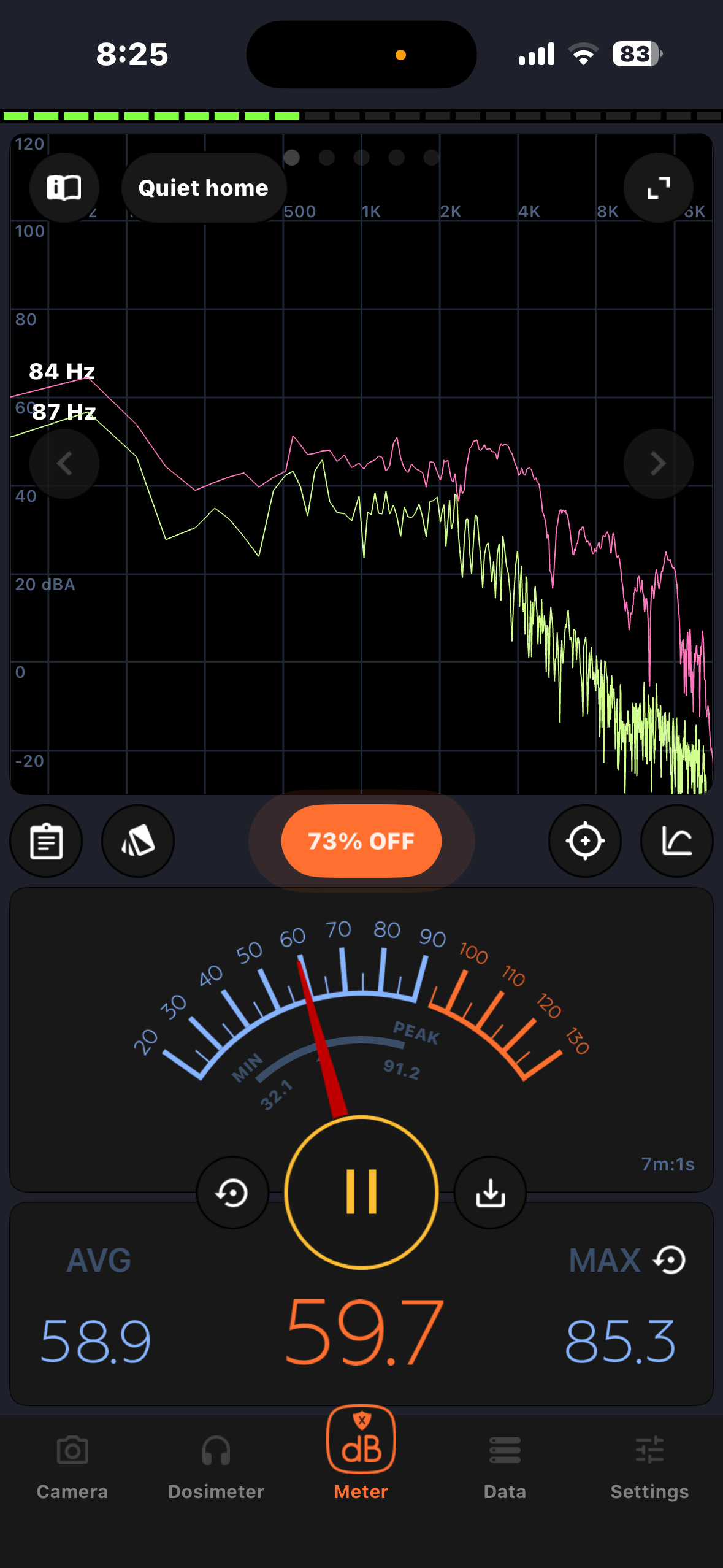
Task: Tap the Quiet home label chip
Action: pyautogui.click(x=204, y=188)
